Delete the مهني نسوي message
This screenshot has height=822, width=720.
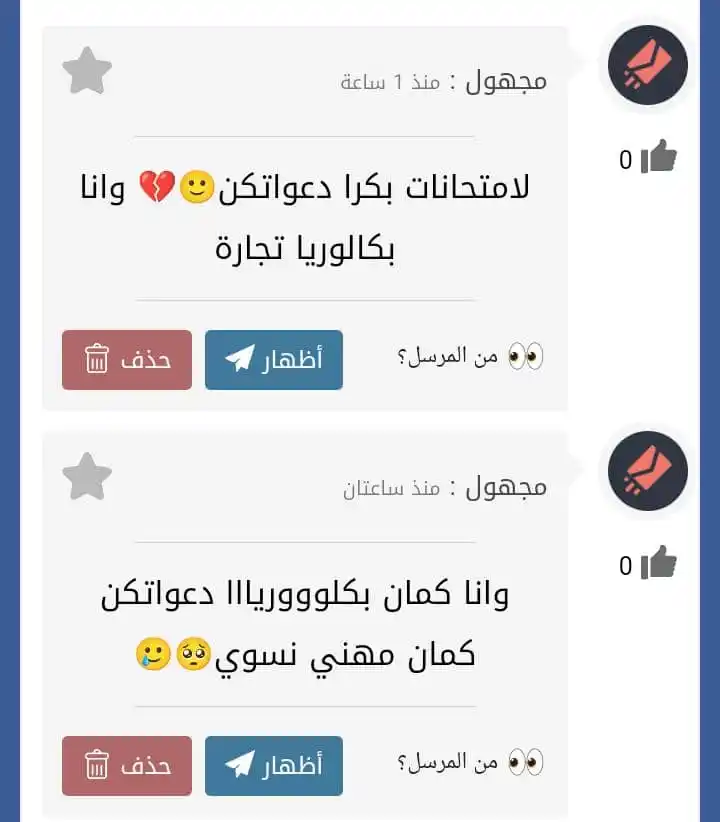point(127,766)
